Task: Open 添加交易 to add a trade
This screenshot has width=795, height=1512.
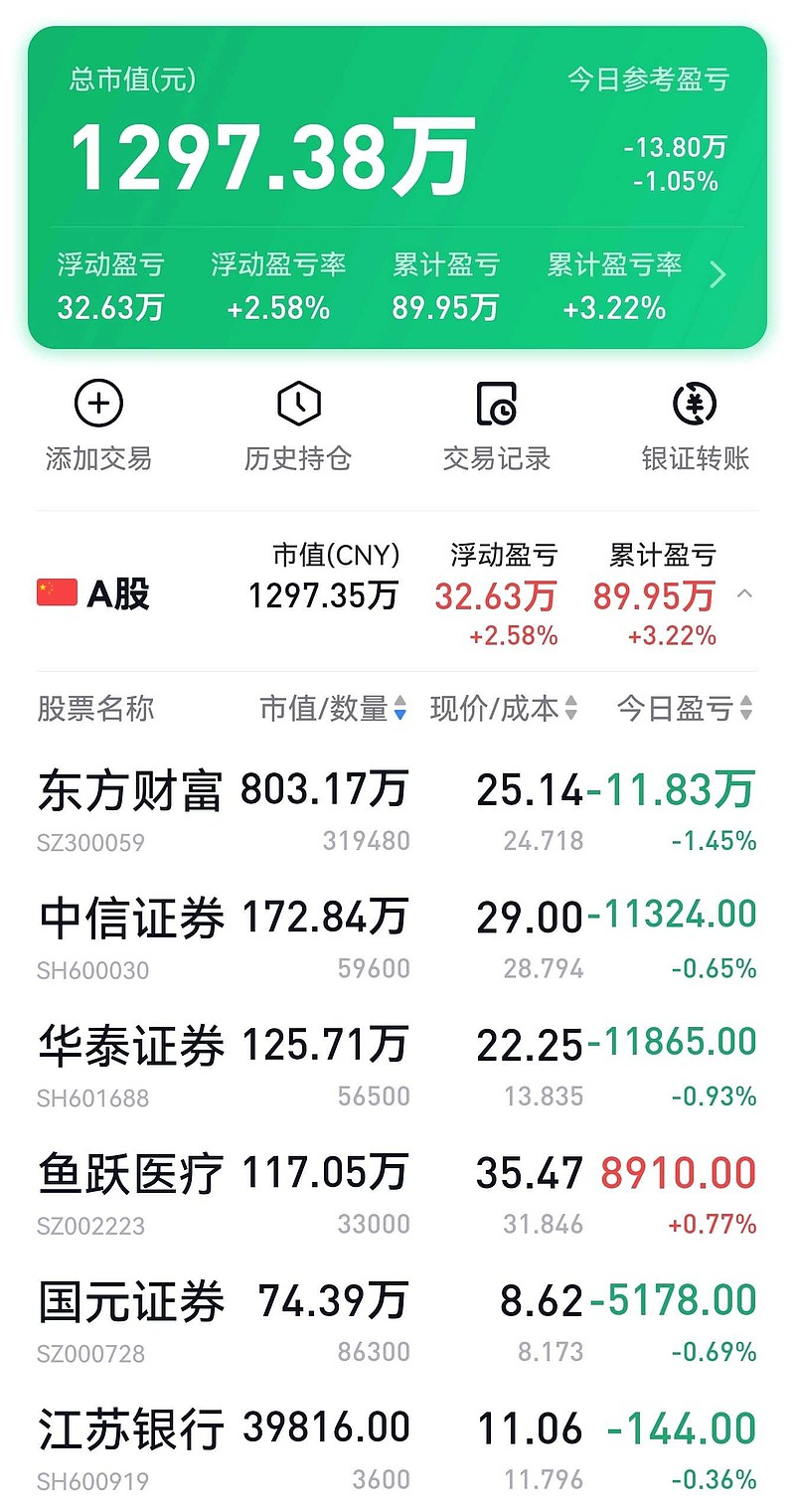Action: pos(98,427)
